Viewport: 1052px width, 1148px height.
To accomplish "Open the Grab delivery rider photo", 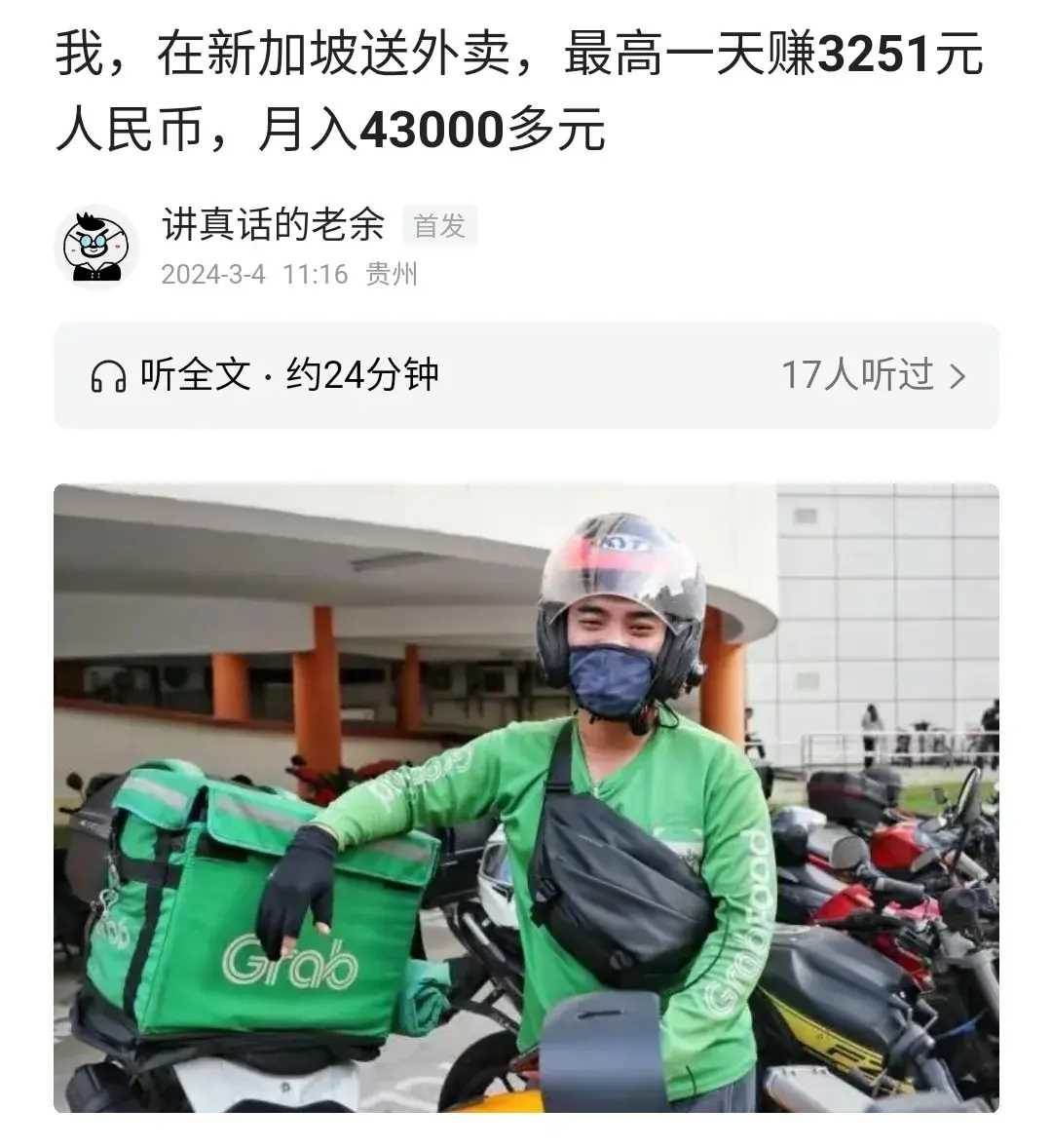I will (526, 797).
